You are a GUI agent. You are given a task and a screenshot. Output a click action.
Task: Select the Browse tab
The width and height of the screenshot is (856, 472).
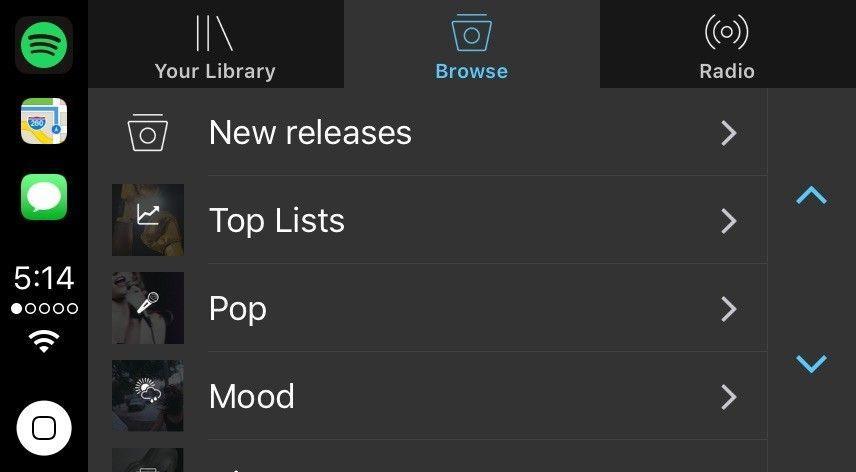coord(471,45)
